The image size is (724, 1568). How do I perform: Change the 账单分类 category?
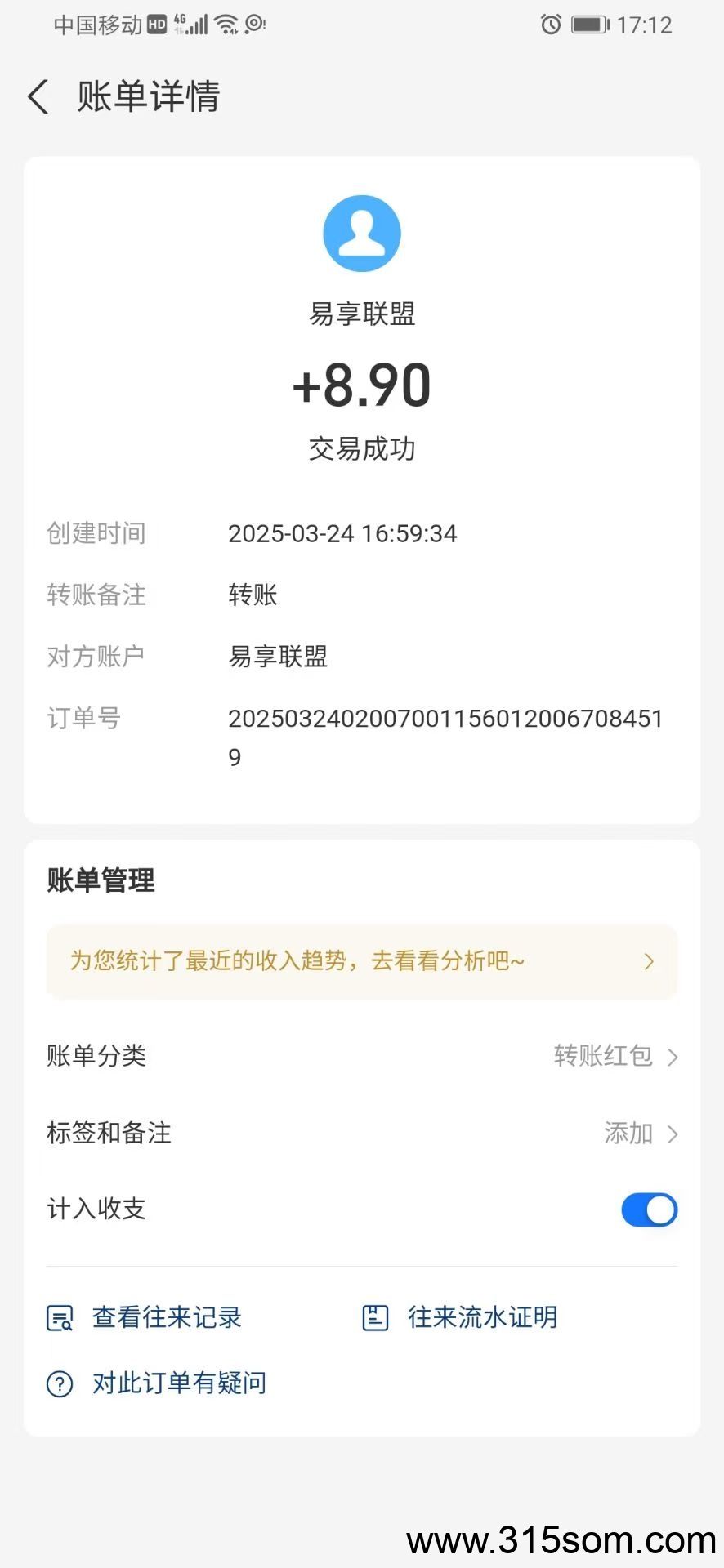click(362, 1056)
